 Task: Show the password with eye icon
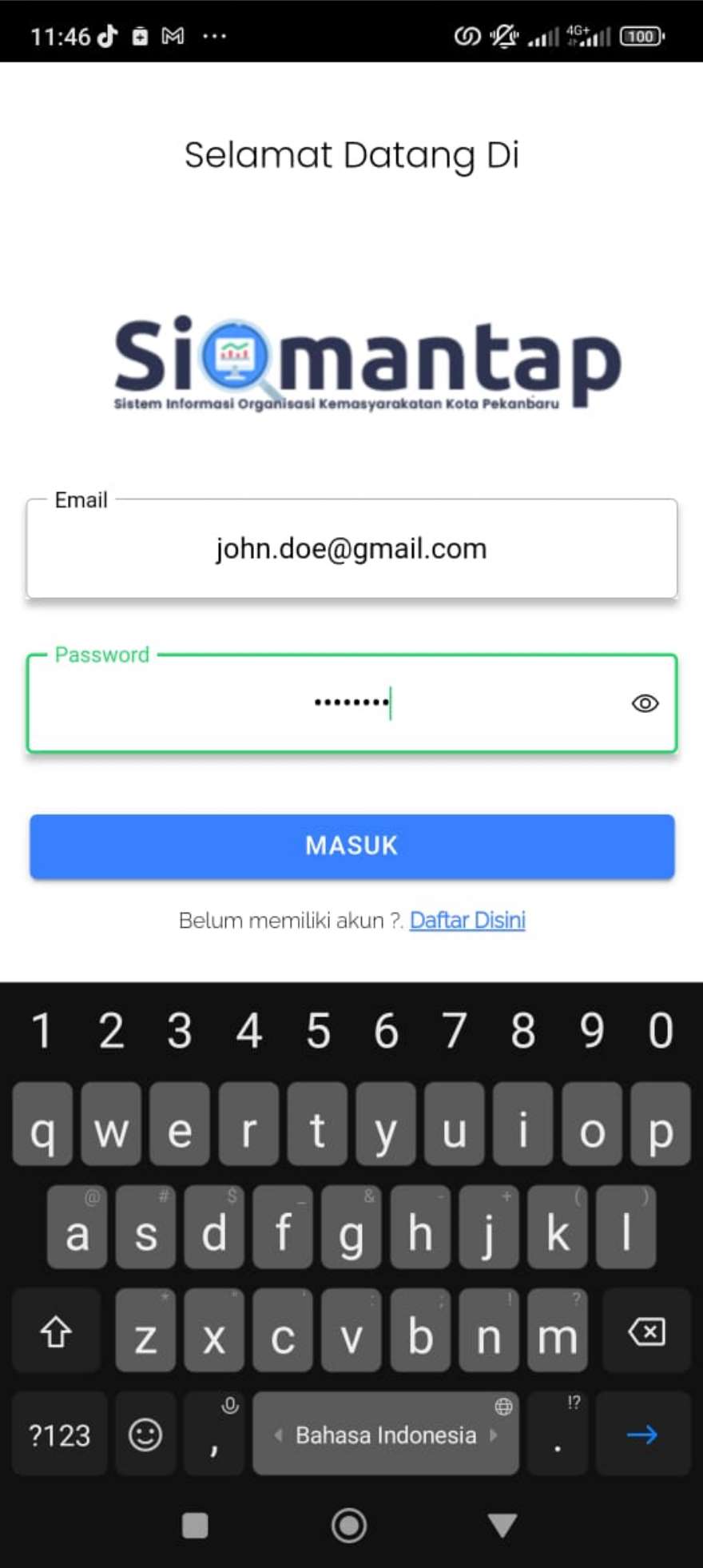[645, 703]
